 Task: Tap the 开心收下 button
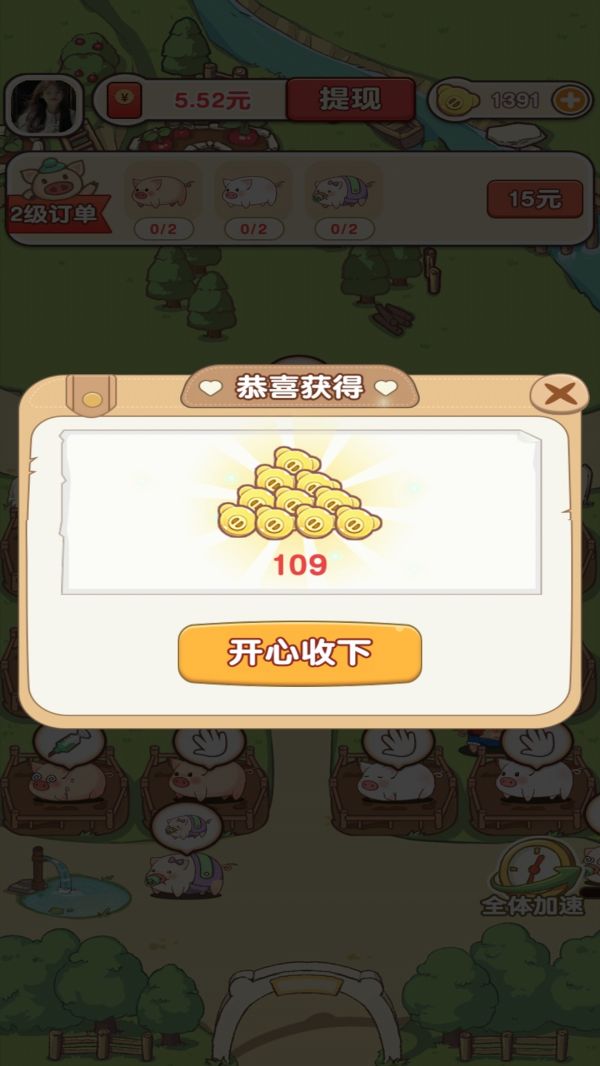[x=300, y=654]
